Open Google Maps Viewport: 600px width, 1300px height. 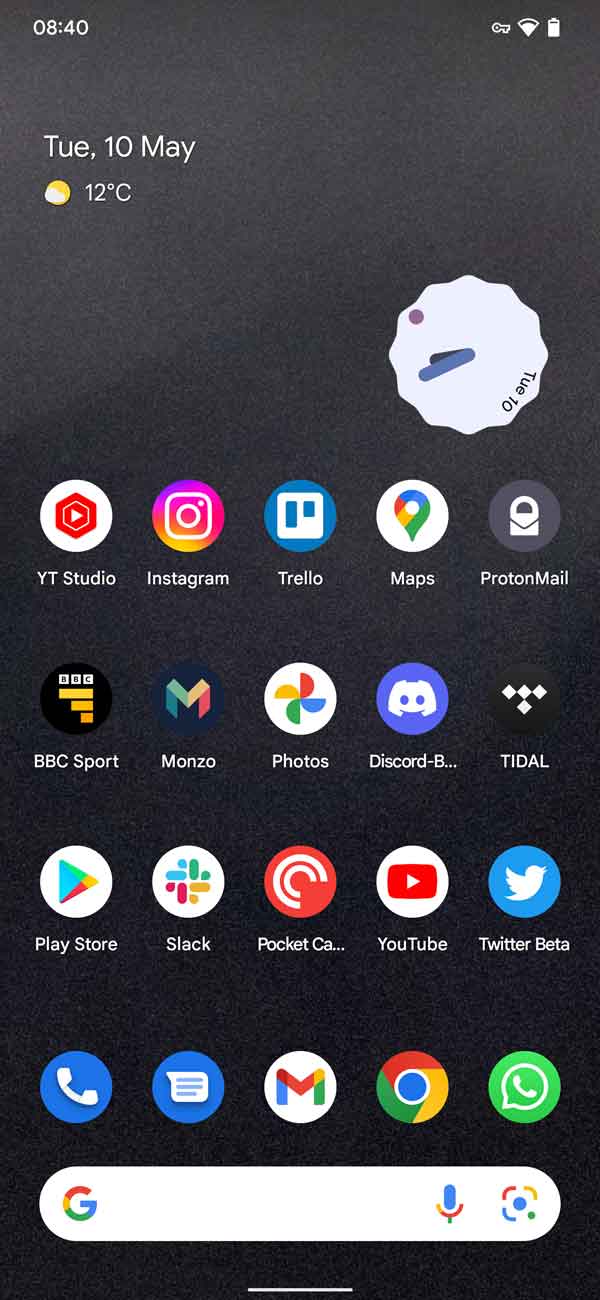pos(412,516)
